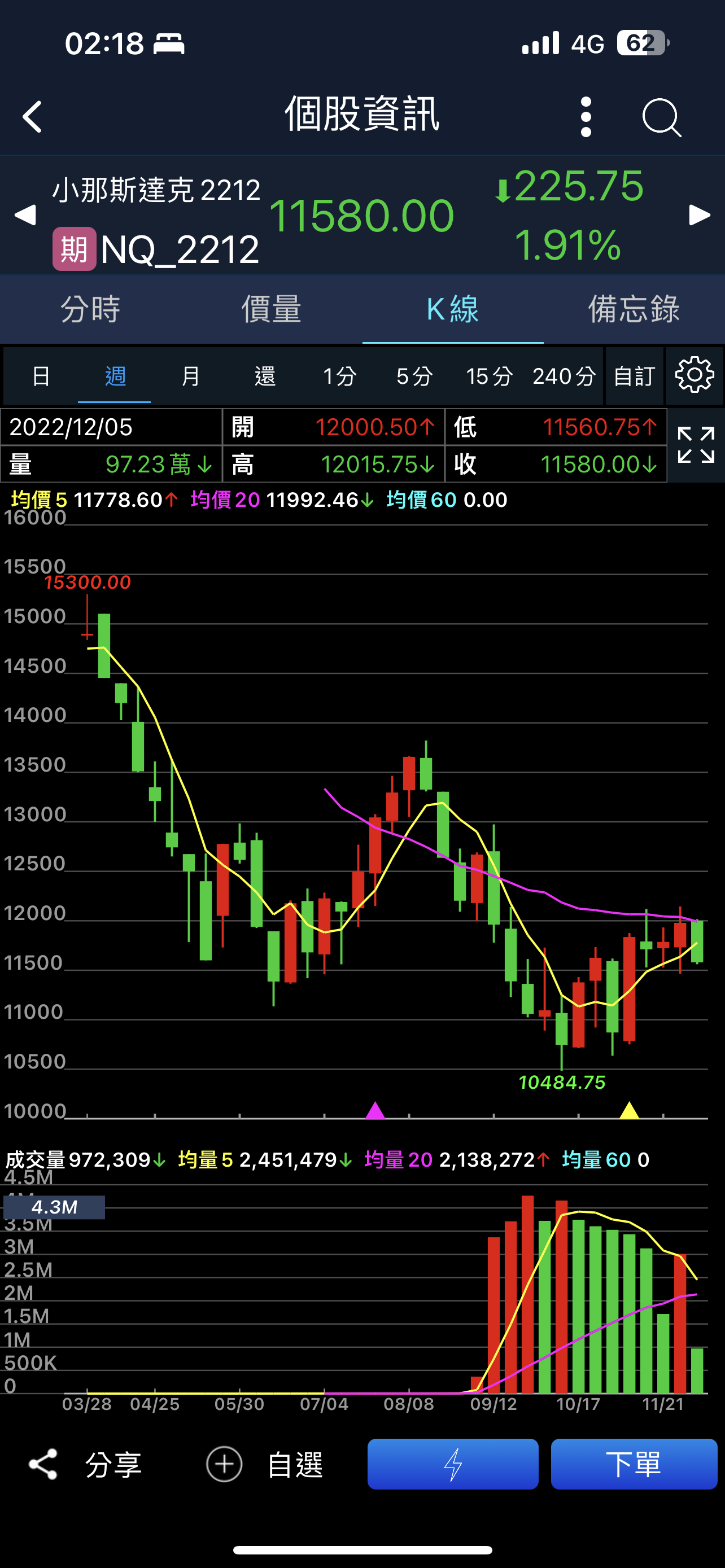Switch to the 5分 chart interval
This screenshot has height=1568, width=725.
(414, 376)
